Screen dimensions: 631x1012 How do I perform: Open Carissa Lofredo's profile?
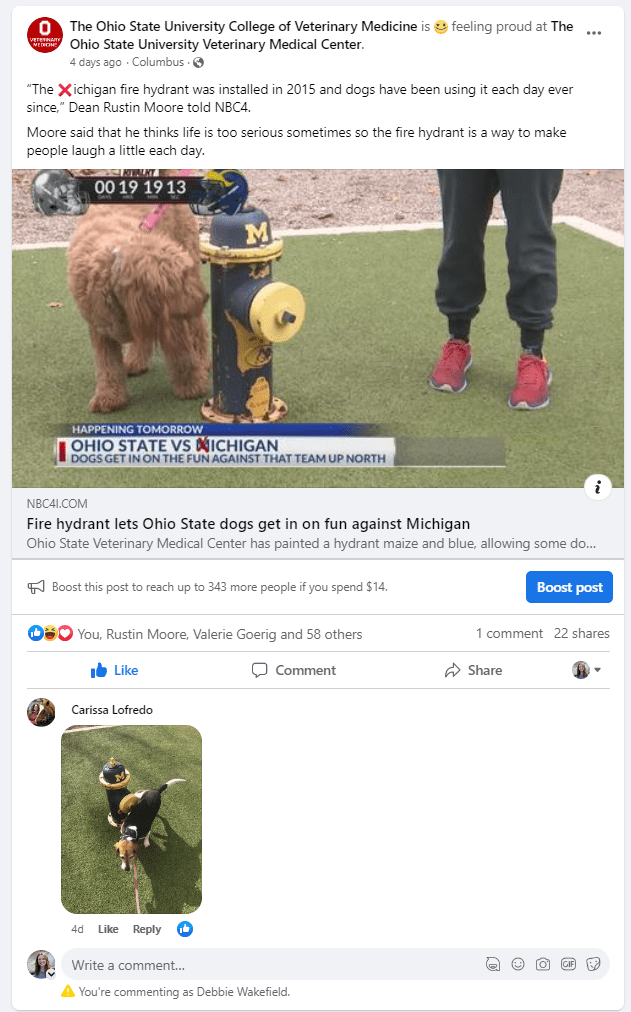(x=112, y=710)
